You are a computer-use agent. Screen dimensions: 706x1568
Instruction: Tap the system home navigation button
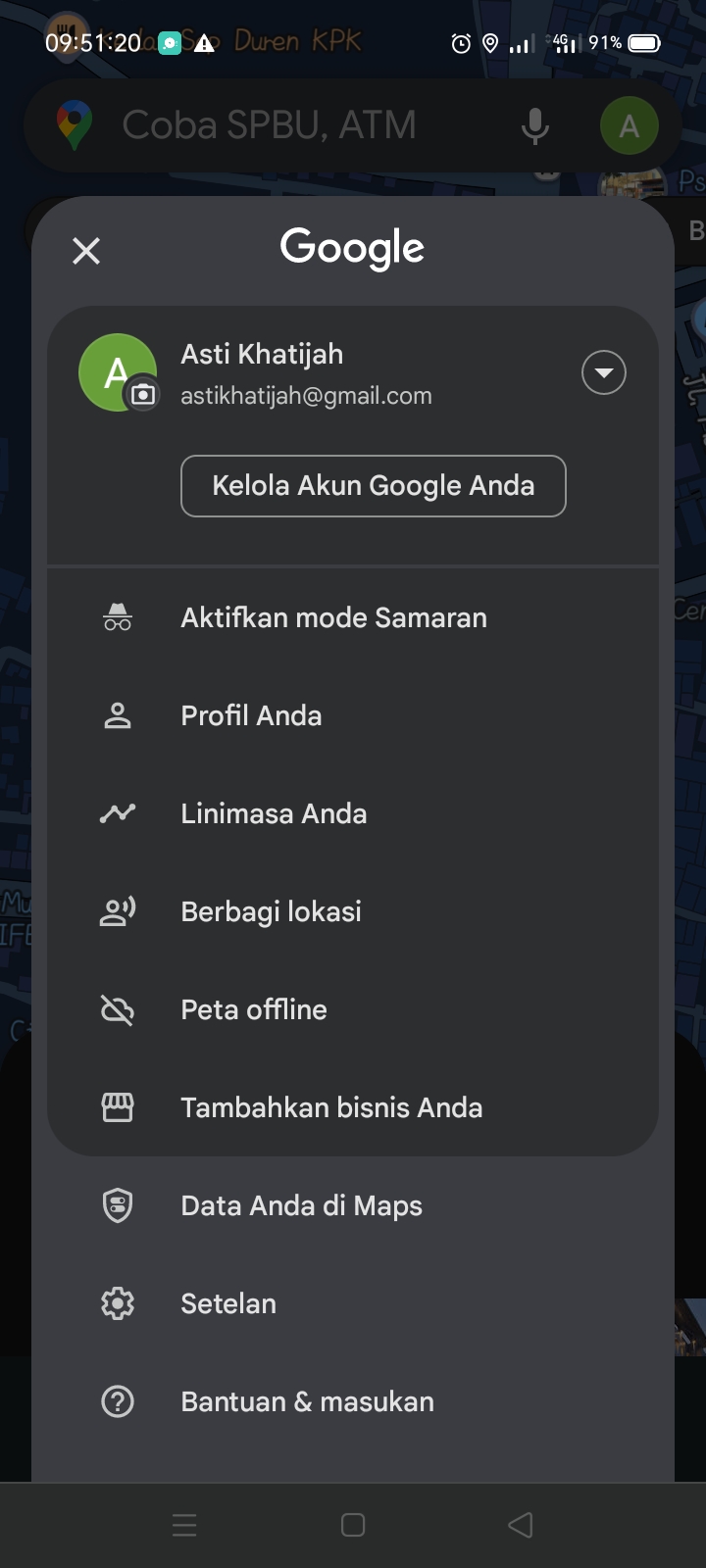coord(353,1525)
